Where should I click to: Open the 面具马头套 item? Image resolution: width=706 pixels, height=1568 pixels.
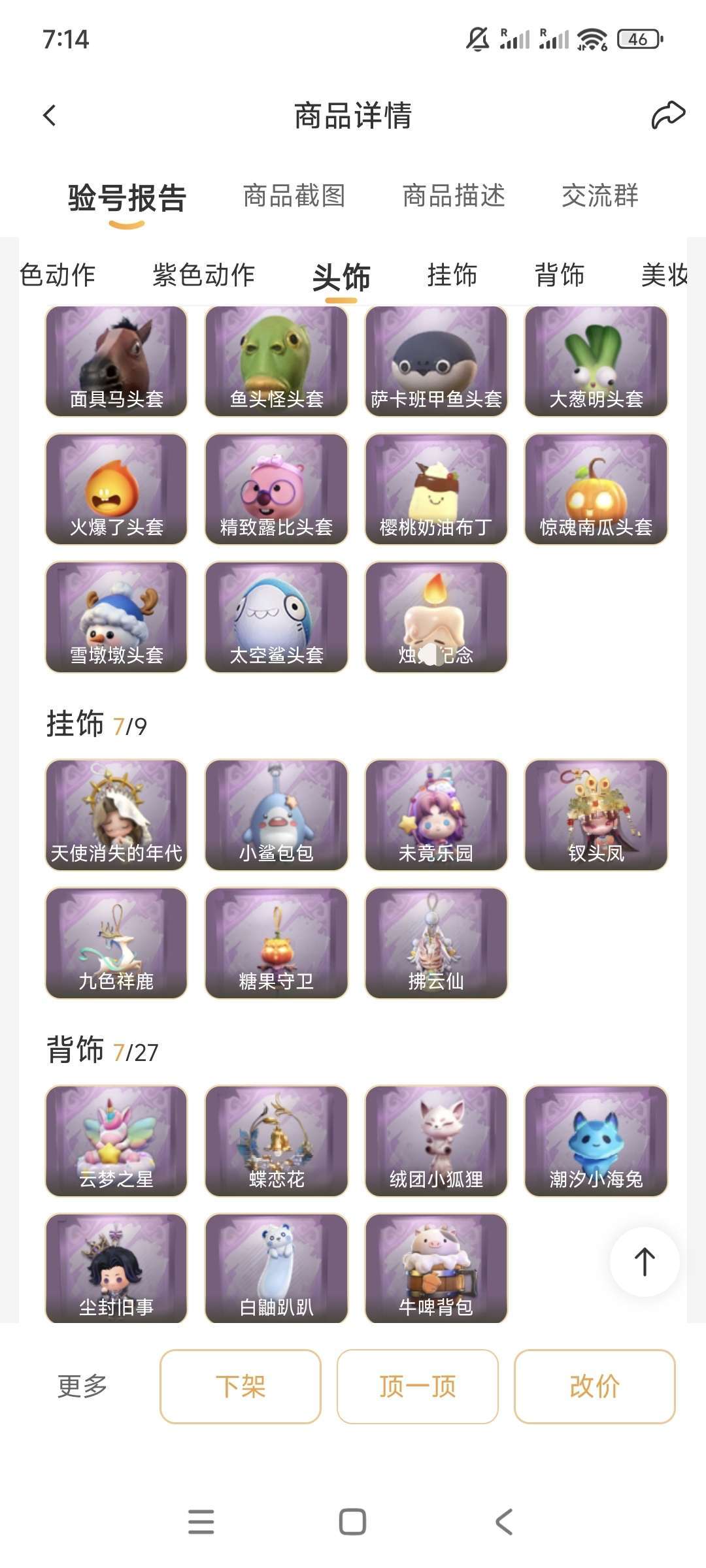(116, 361)
